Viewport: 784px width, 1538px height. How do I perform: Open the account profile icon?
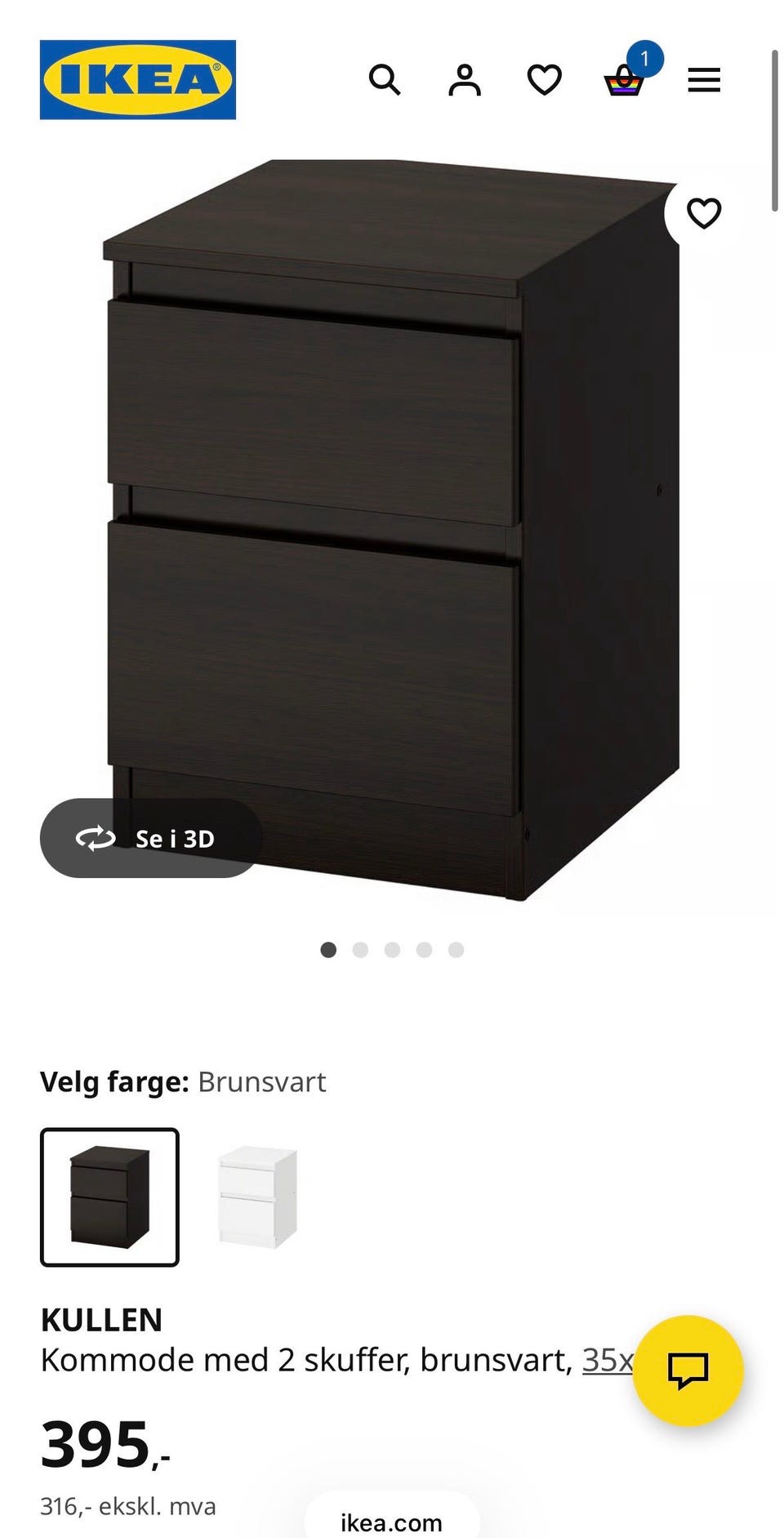coord(465,80)
